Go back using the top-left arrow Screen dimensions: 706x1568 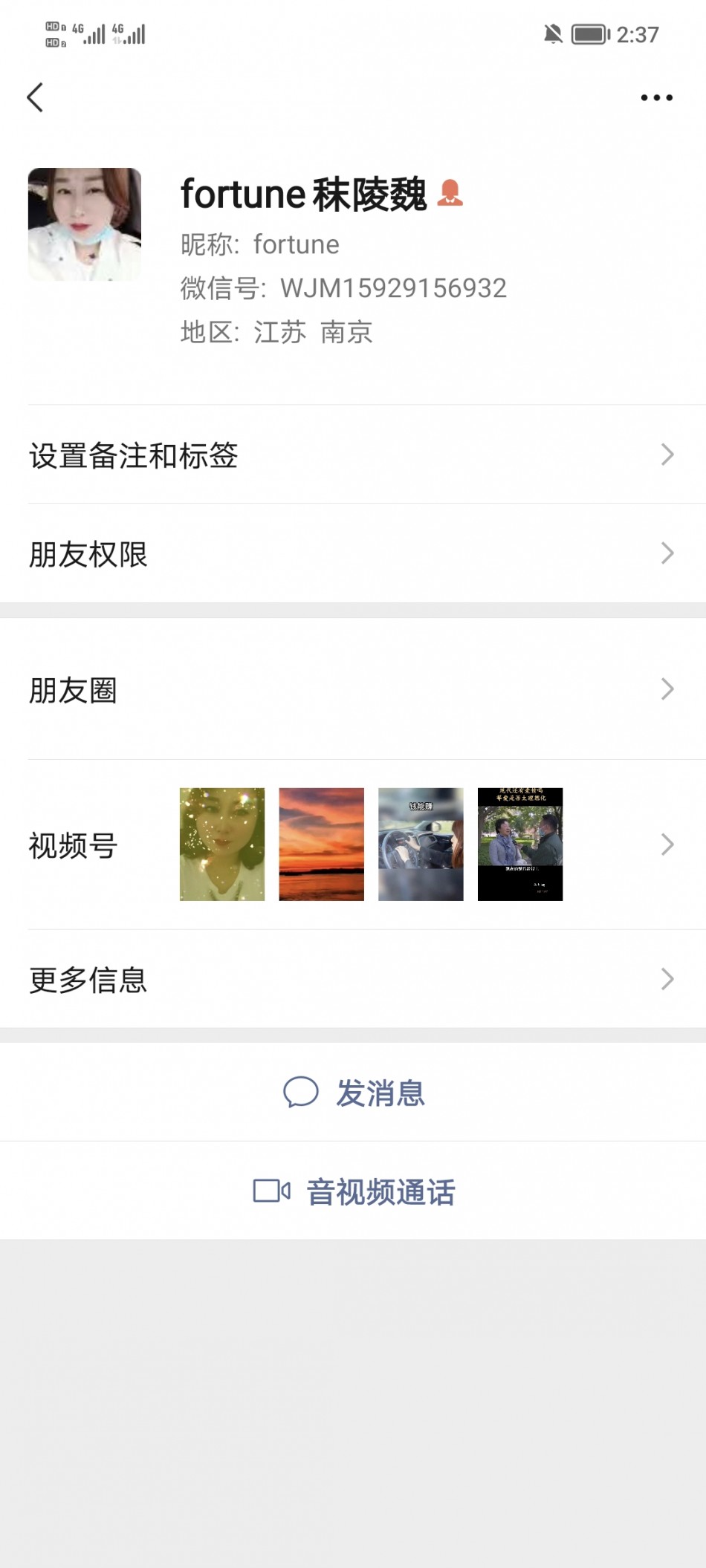pyautogui.click(x=35, y=97)
